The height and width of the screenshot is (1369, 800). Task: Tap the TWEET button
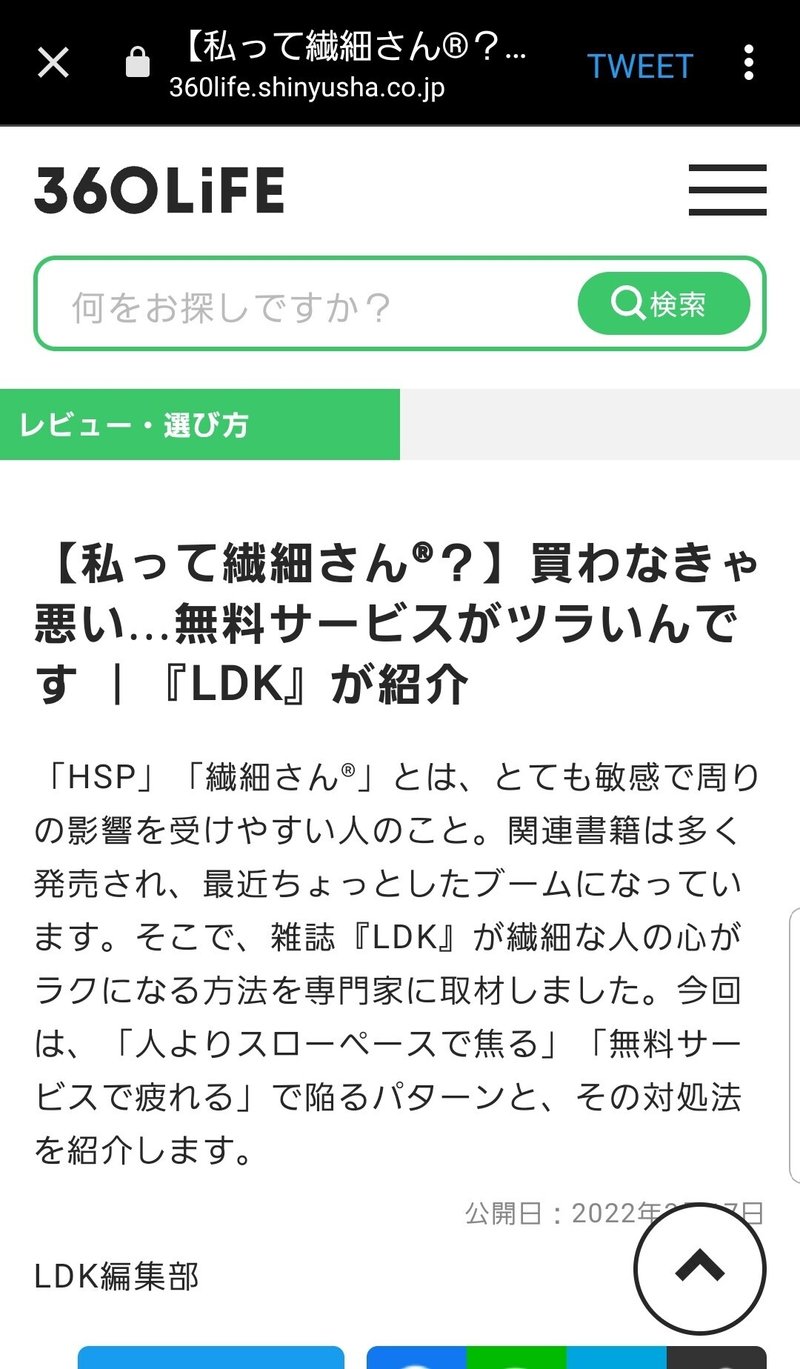[640, 65]
